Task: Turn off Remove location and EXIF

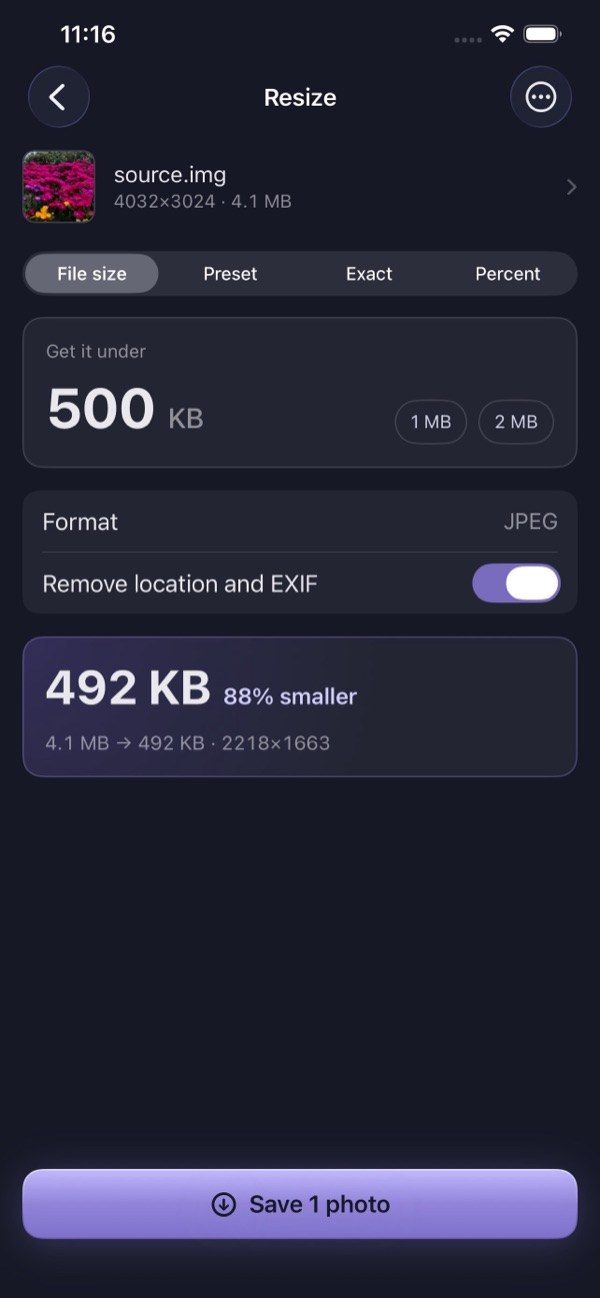Action: tap(516, 584)
